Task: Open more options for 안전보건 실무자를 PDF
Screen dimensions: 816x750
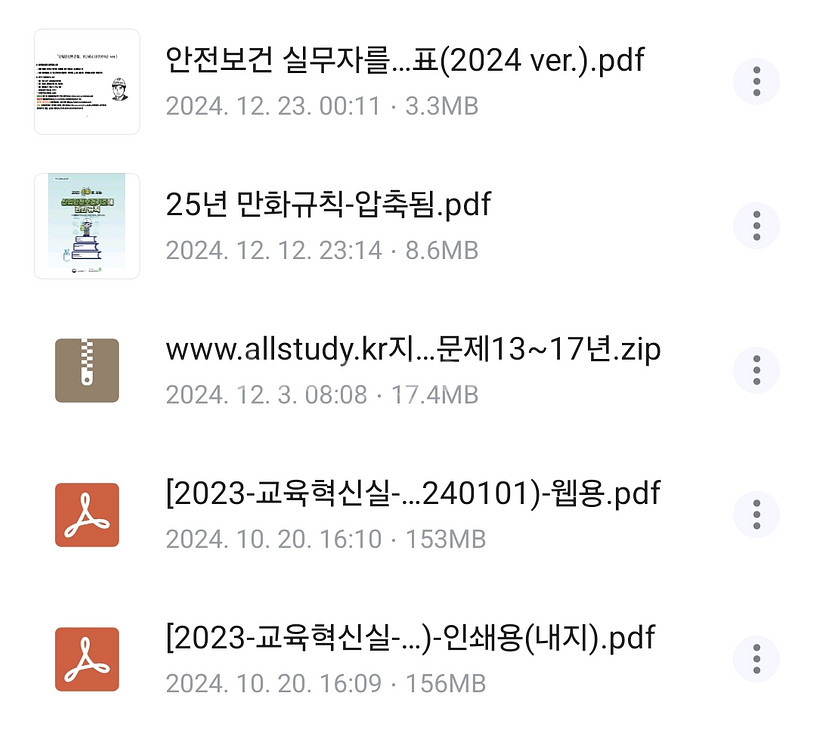Action: click(756, 81)
